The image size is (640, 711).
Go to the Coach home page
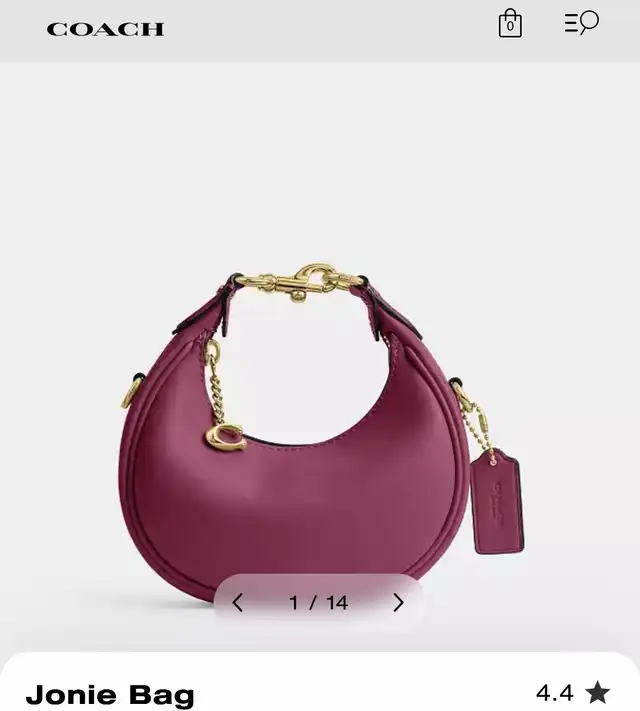(x=105, y=29)
